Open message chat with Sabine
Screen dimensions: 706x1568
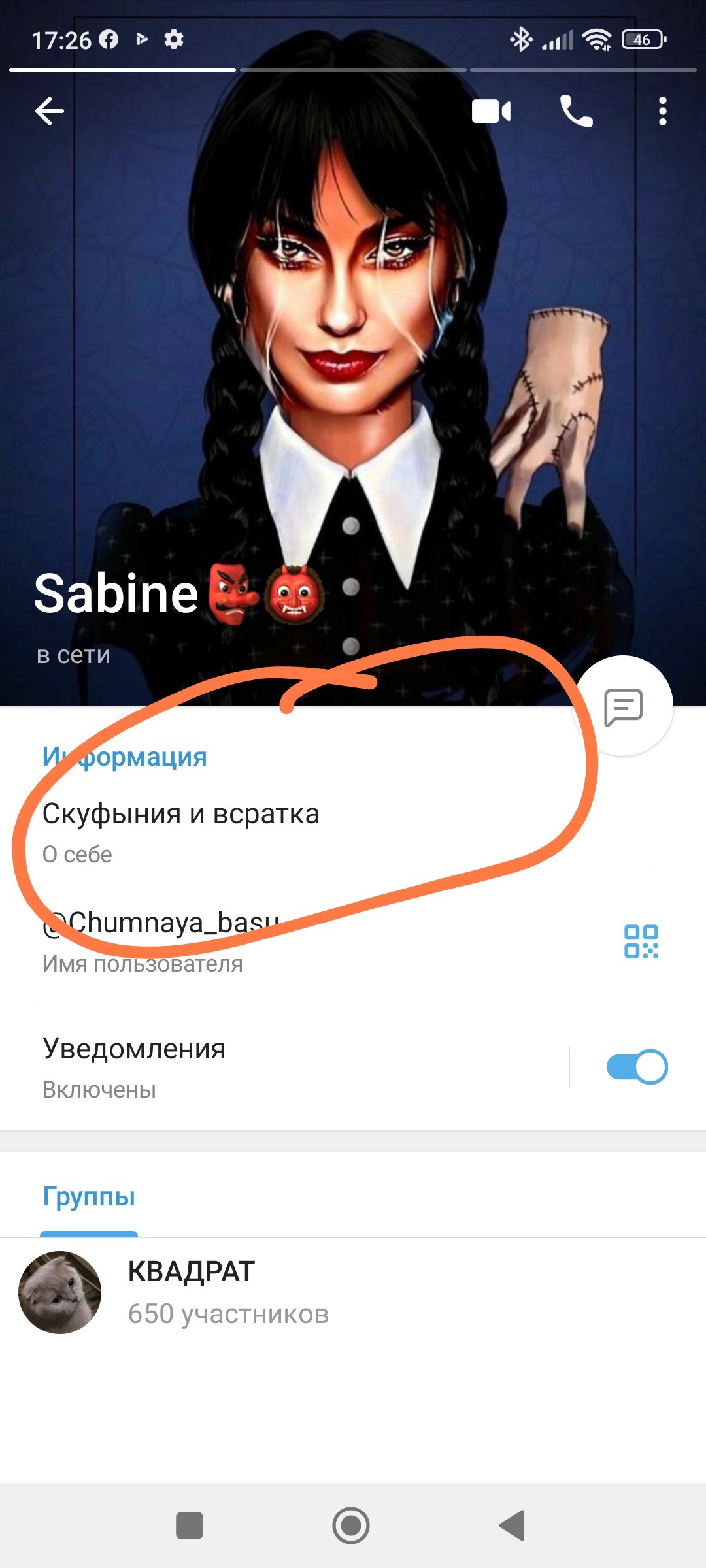tap(623, 706)
